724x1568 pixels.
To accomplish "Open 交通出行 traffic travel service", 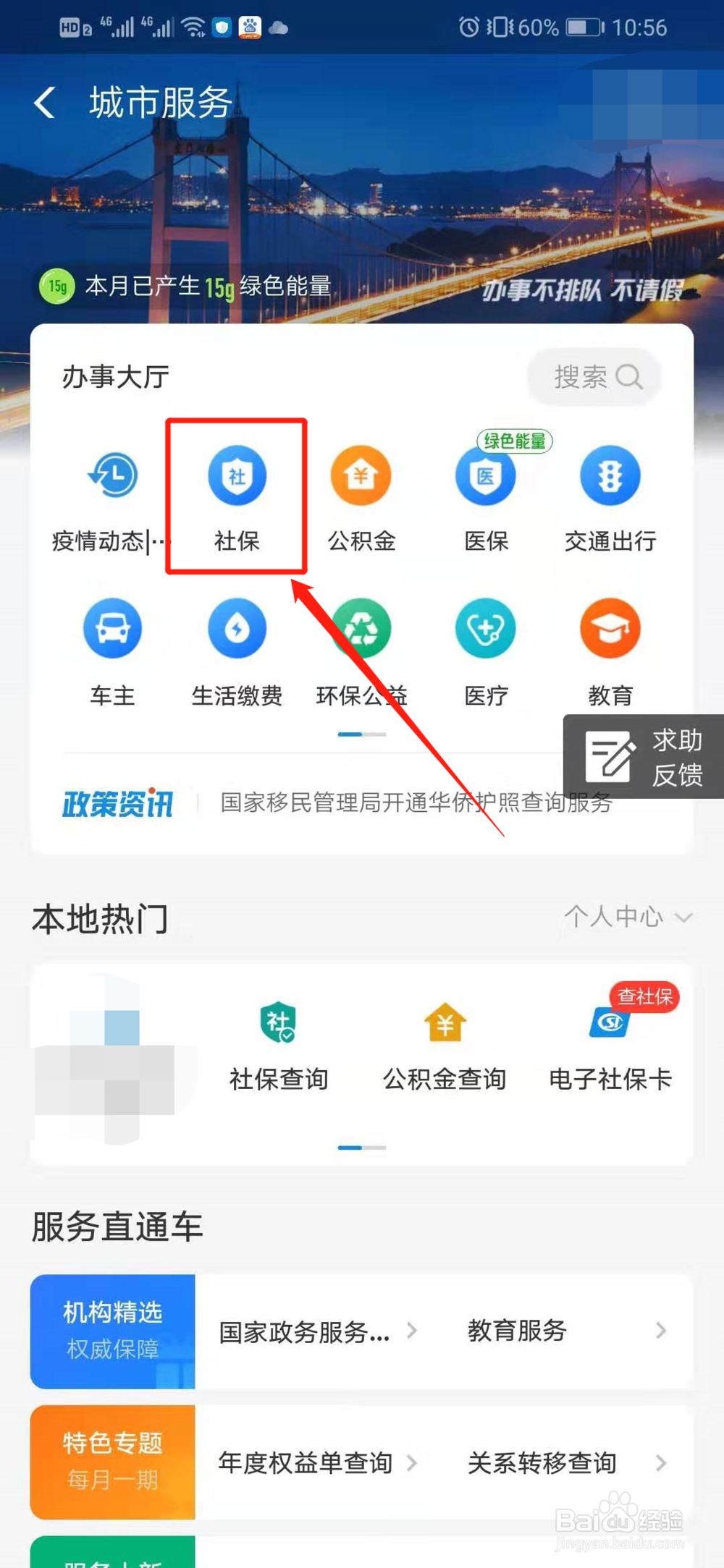I will click(x=610, y=476).
